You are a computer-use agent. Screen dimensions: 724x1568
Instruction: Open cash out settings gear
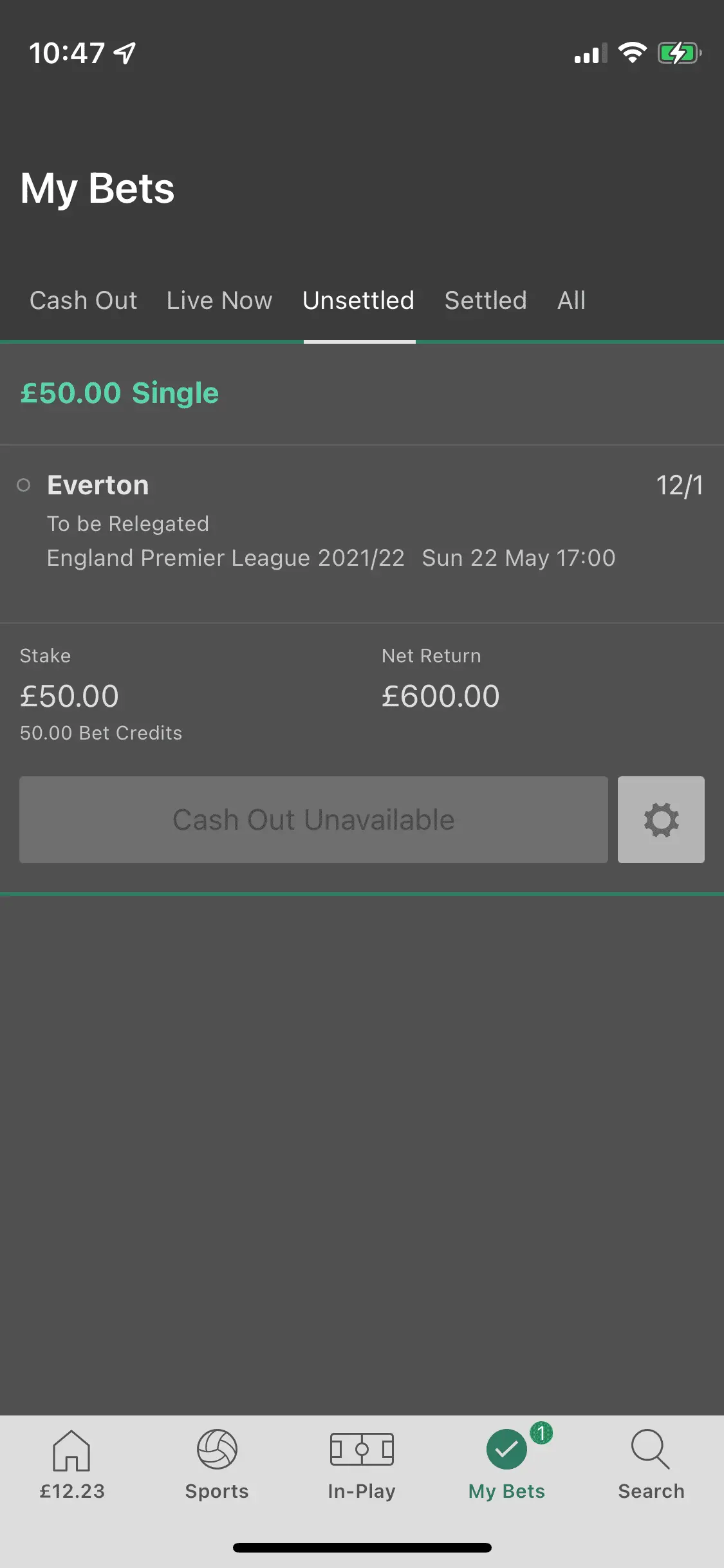pyautogui.click(x=660, y=819)
